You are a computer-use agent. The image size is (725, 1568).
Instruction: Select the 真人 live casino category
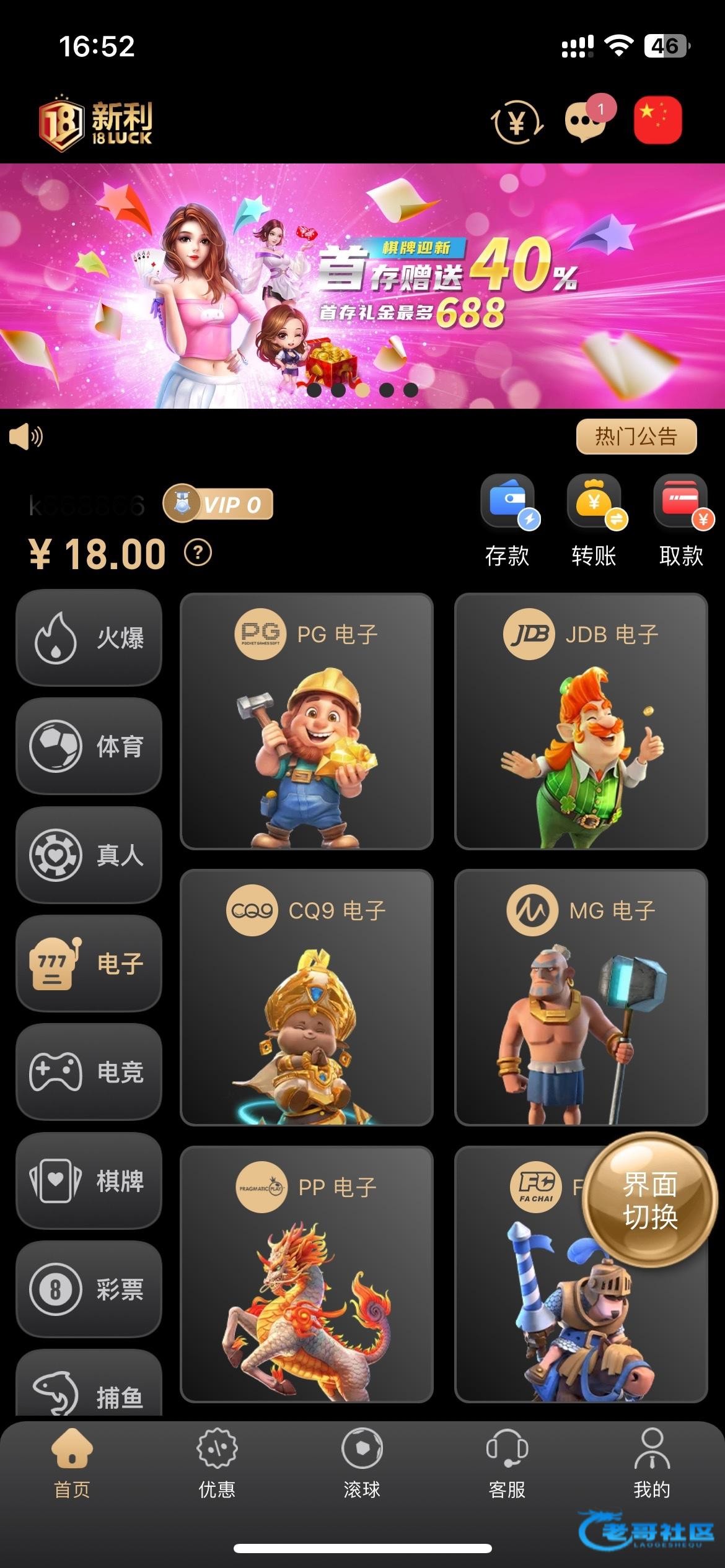[89, 855]
